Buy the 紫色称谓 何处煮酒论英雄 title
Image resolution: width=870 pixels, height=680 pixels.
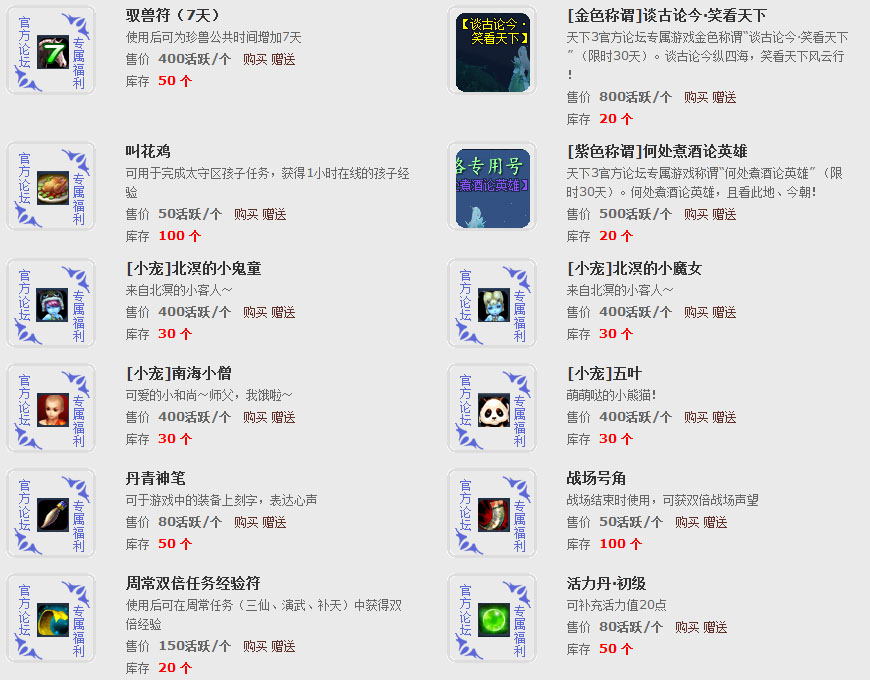696,214
